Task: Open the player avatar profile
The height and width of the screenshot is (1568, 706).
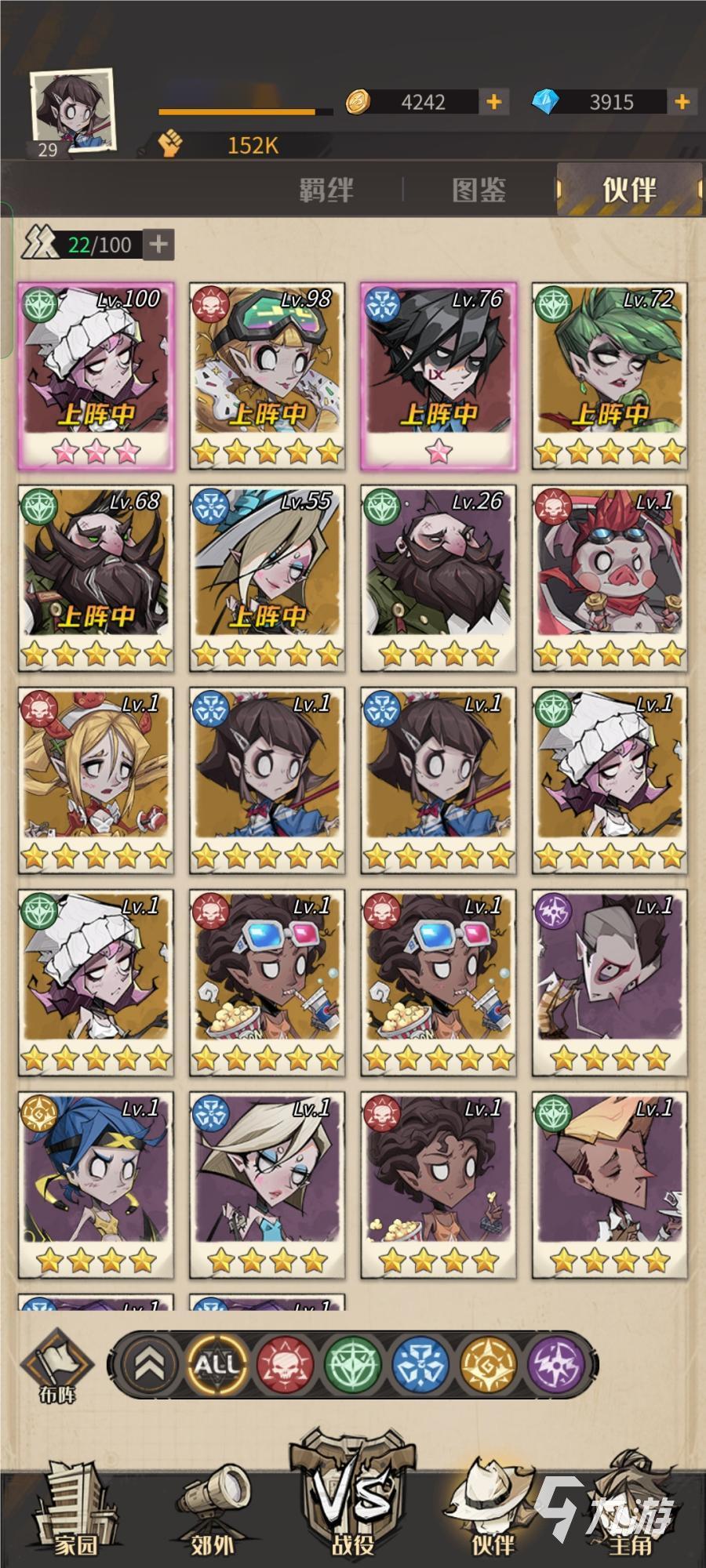Action: [72, 114]
